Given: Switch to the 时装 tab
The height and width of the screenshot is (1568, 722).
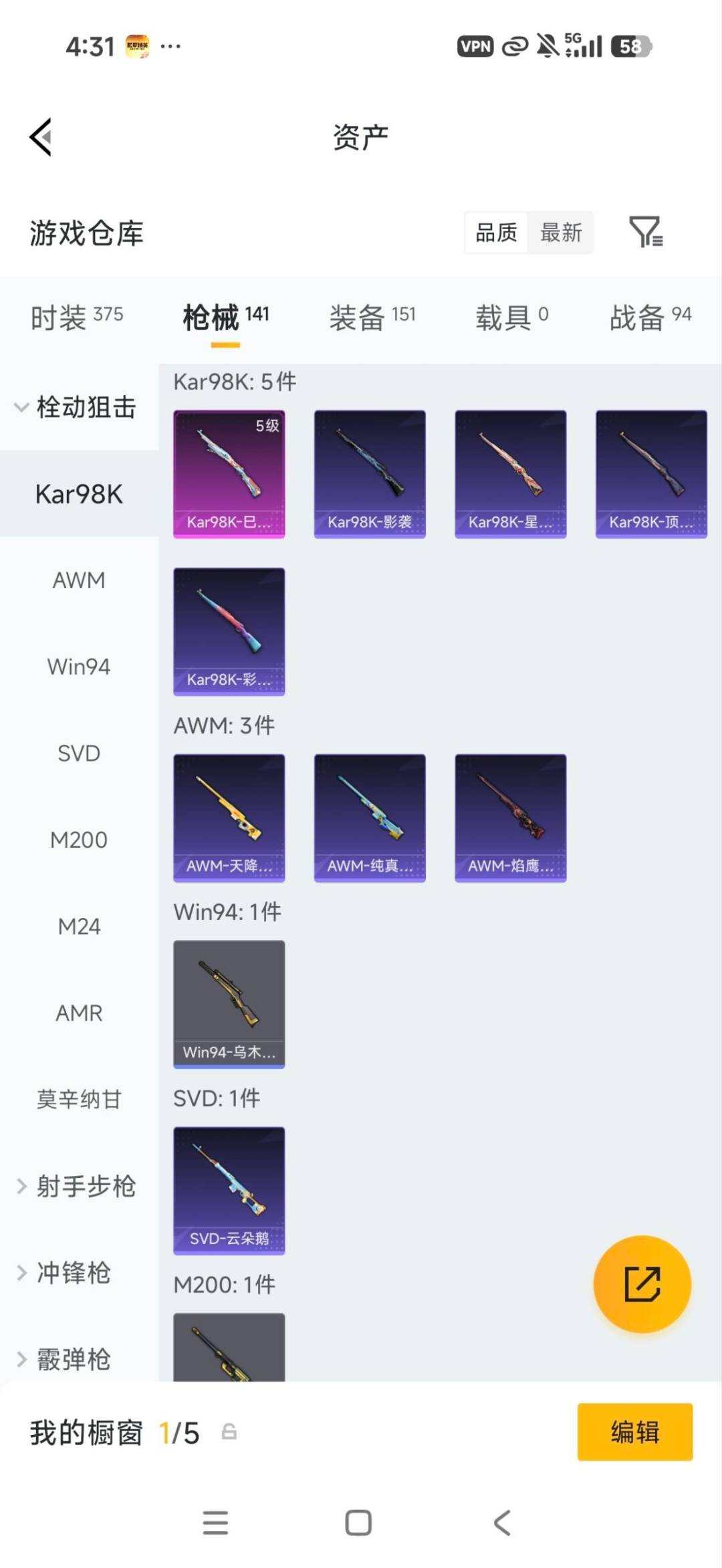Looking at the screenshot, I should (77, 317).
